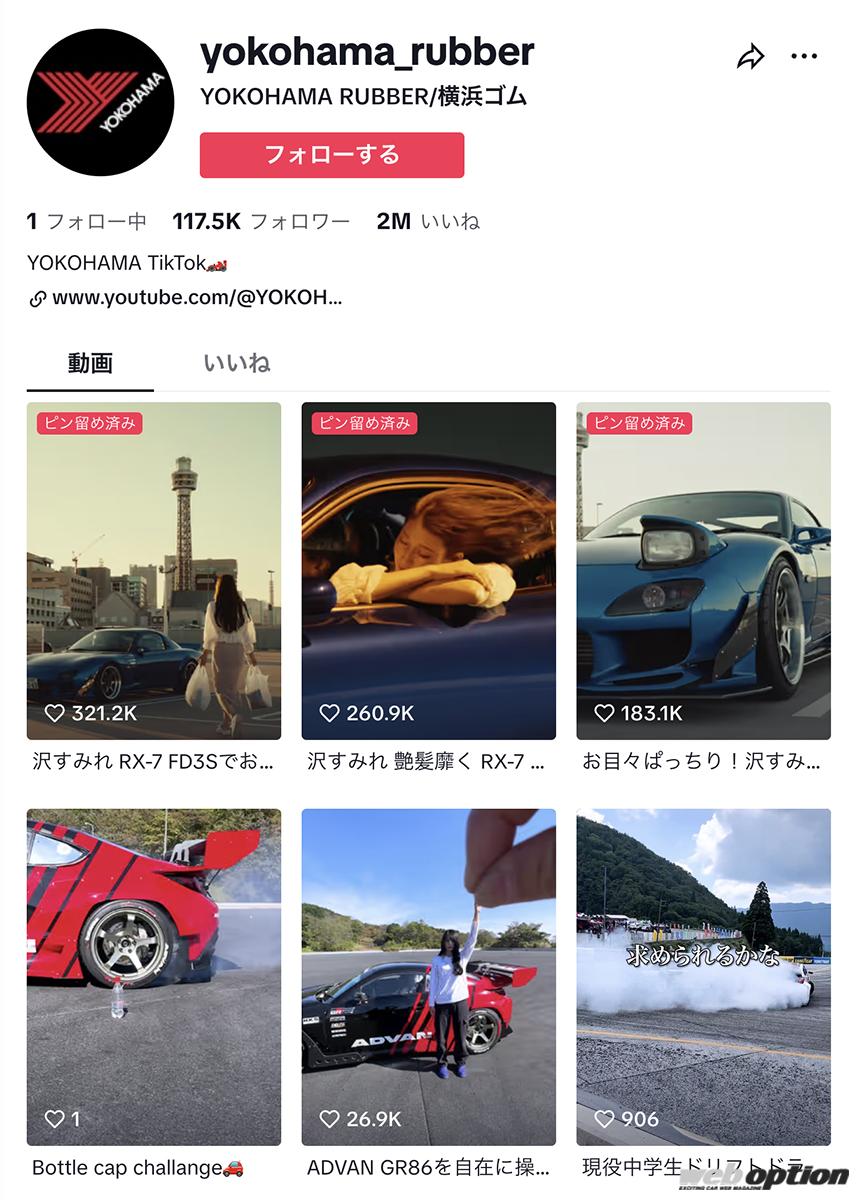Open the pinned video with 321.2K likes
Screen dimensions: 859x1200
tap(154, 570)
